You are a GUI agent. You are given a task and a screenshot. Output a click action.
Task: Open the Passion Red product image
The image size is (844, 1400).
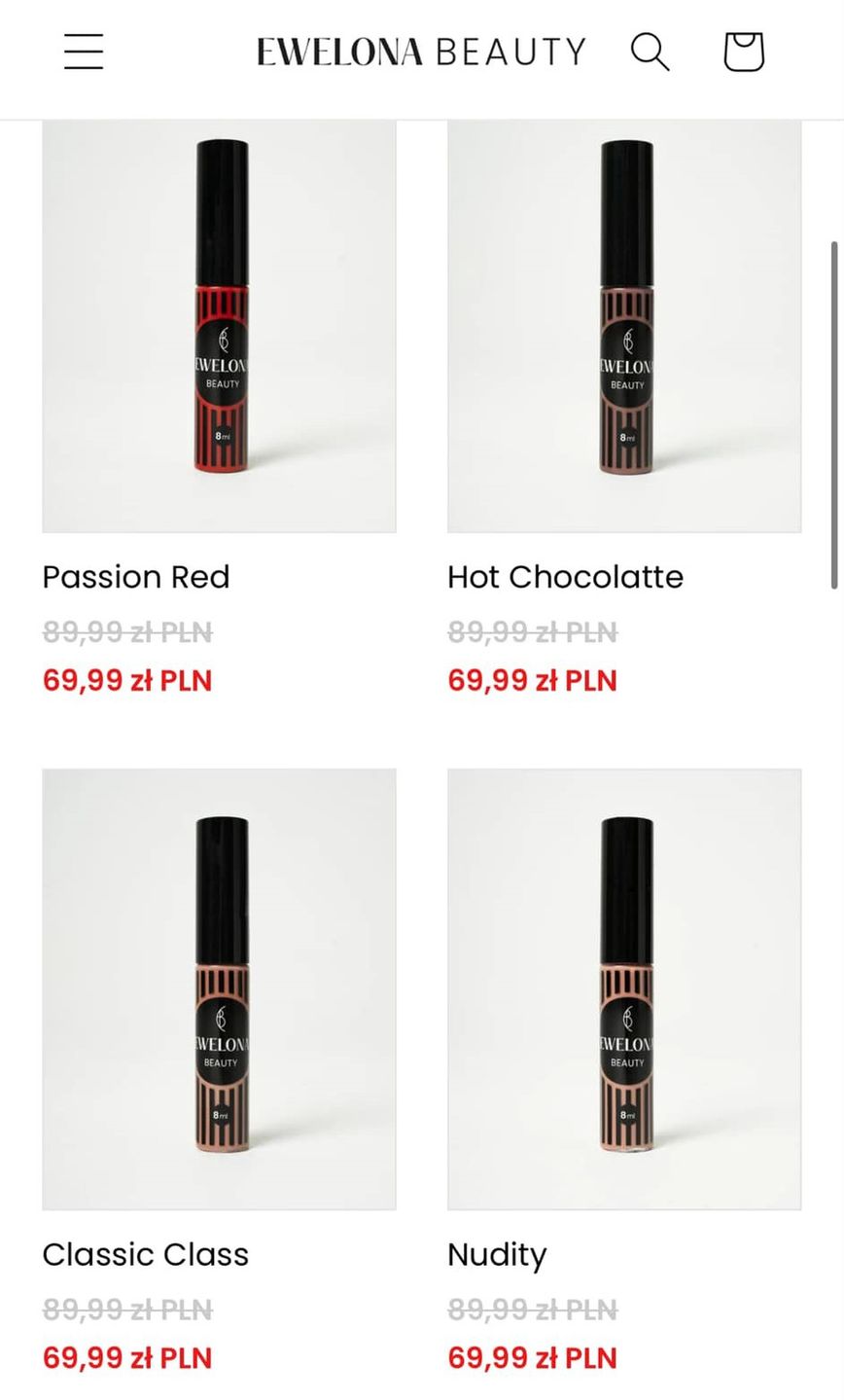click(219, 326)
